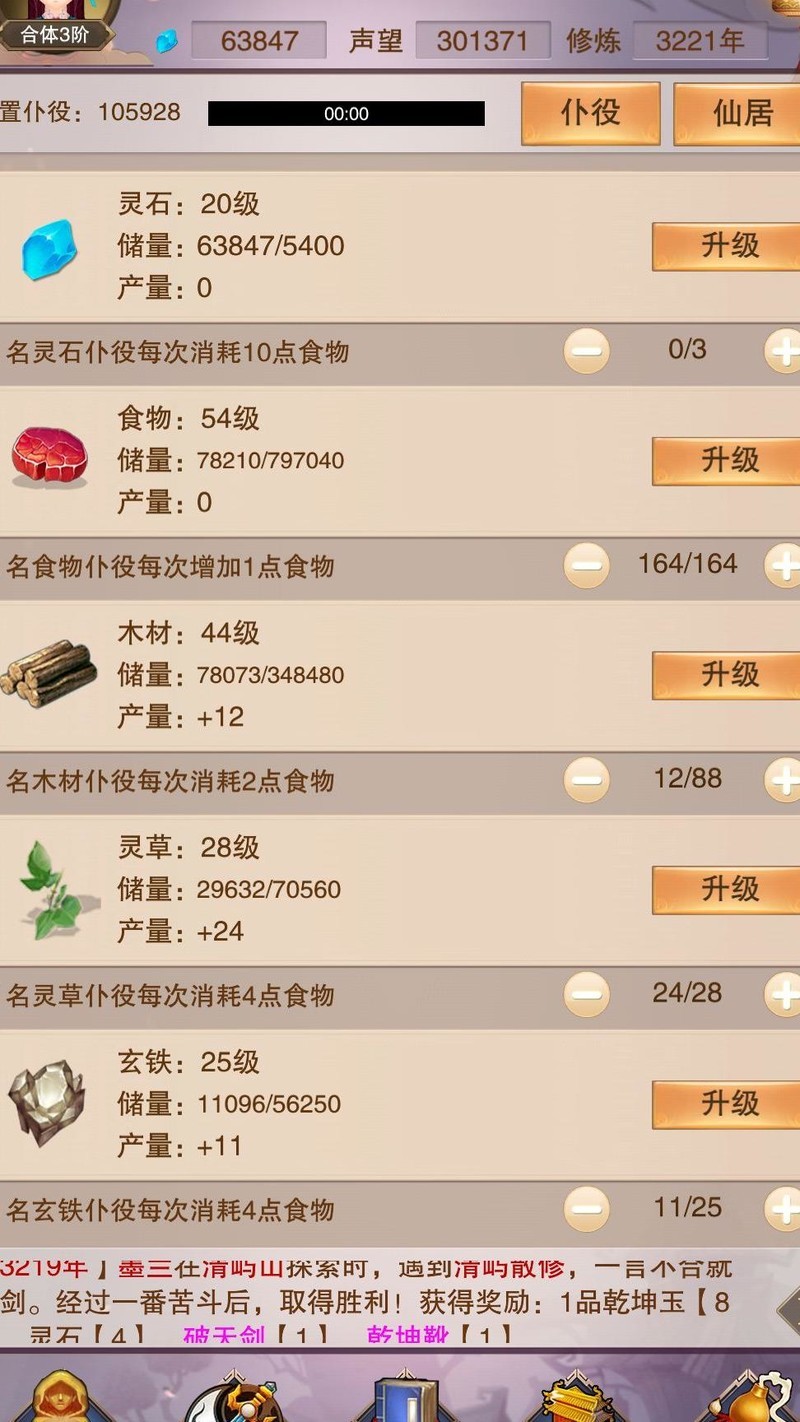Remove one 玄铁 servant

(587, 1209)
